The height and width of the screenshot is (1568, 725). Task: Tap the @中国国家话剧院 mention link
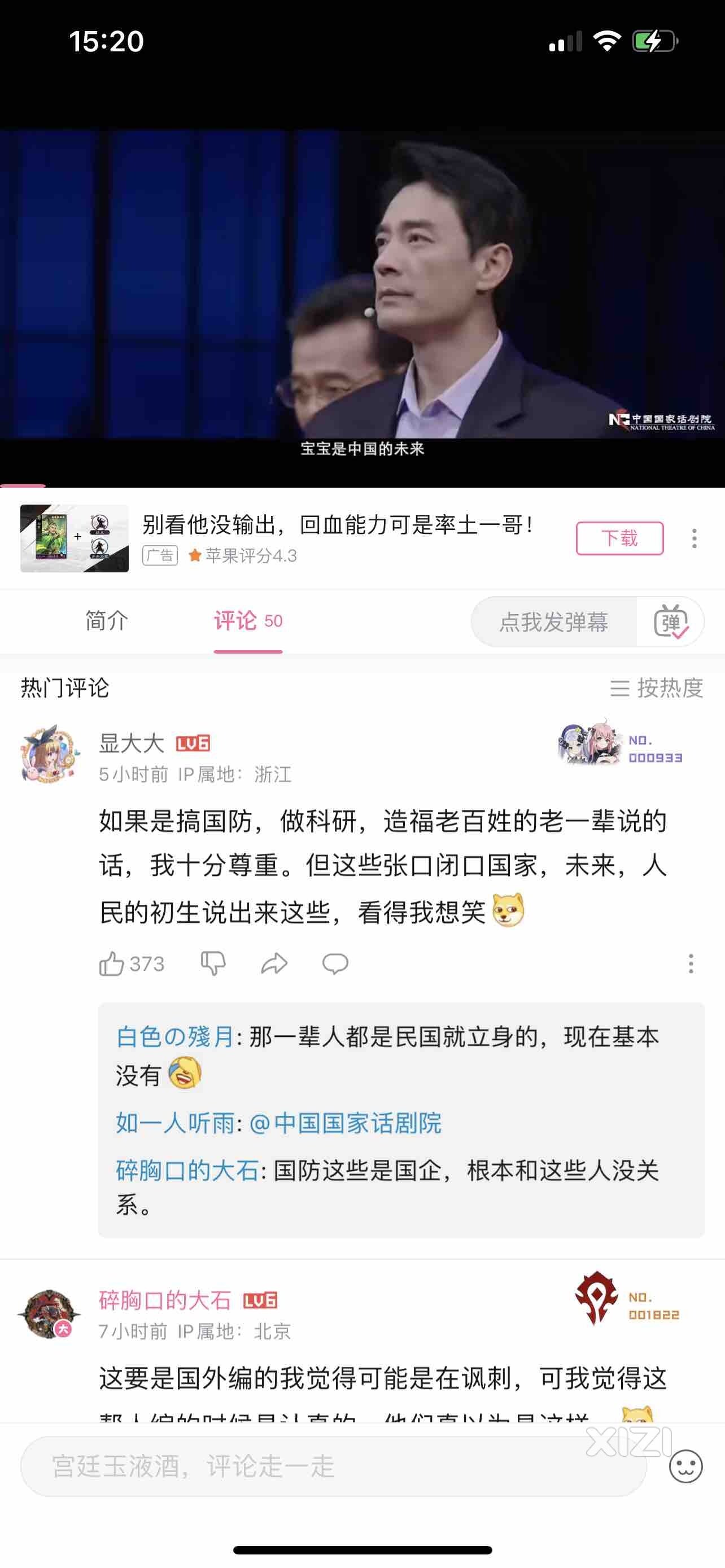pyautogui.click(x=345, y=1123)
